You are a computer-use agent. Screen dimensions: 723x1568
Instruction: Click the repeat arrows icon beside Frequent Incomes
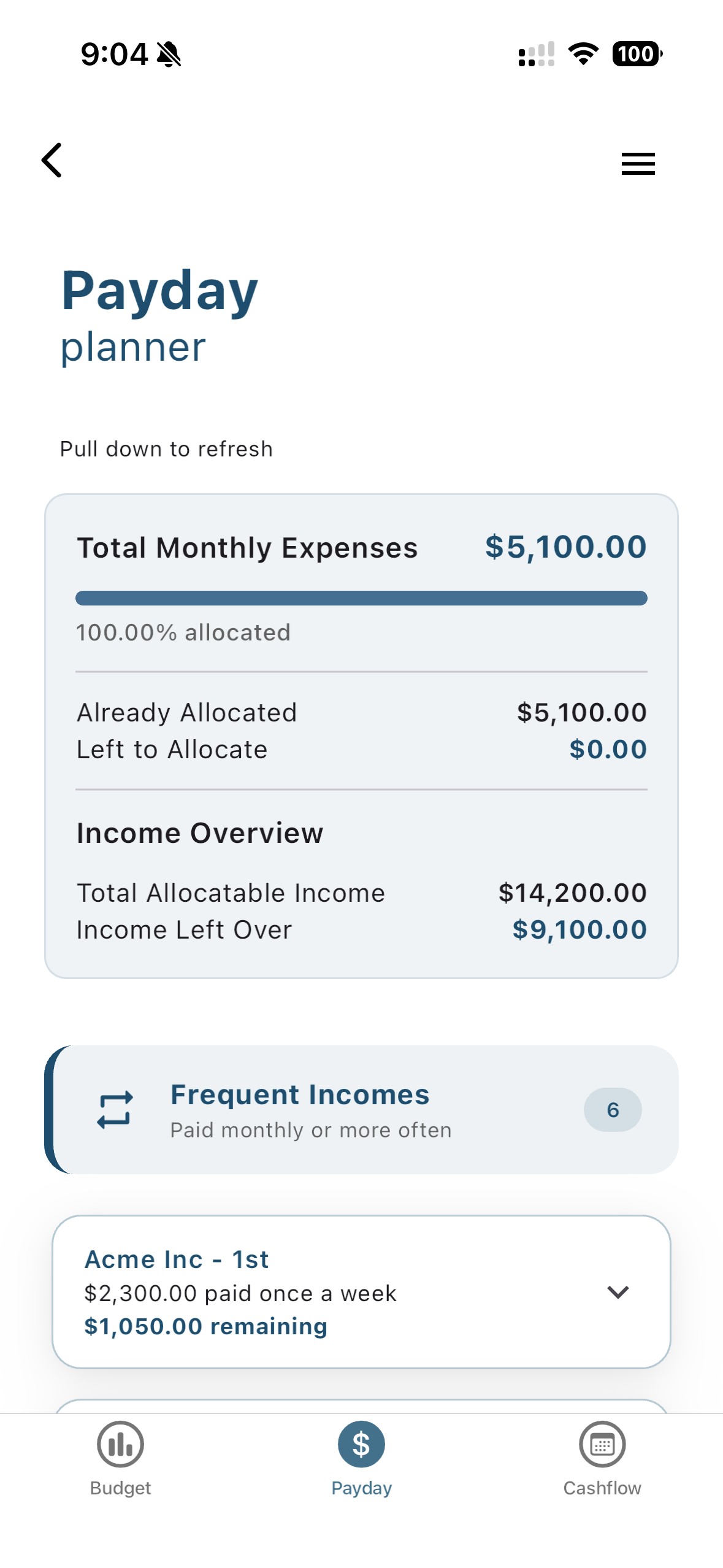click(115, 1110)
